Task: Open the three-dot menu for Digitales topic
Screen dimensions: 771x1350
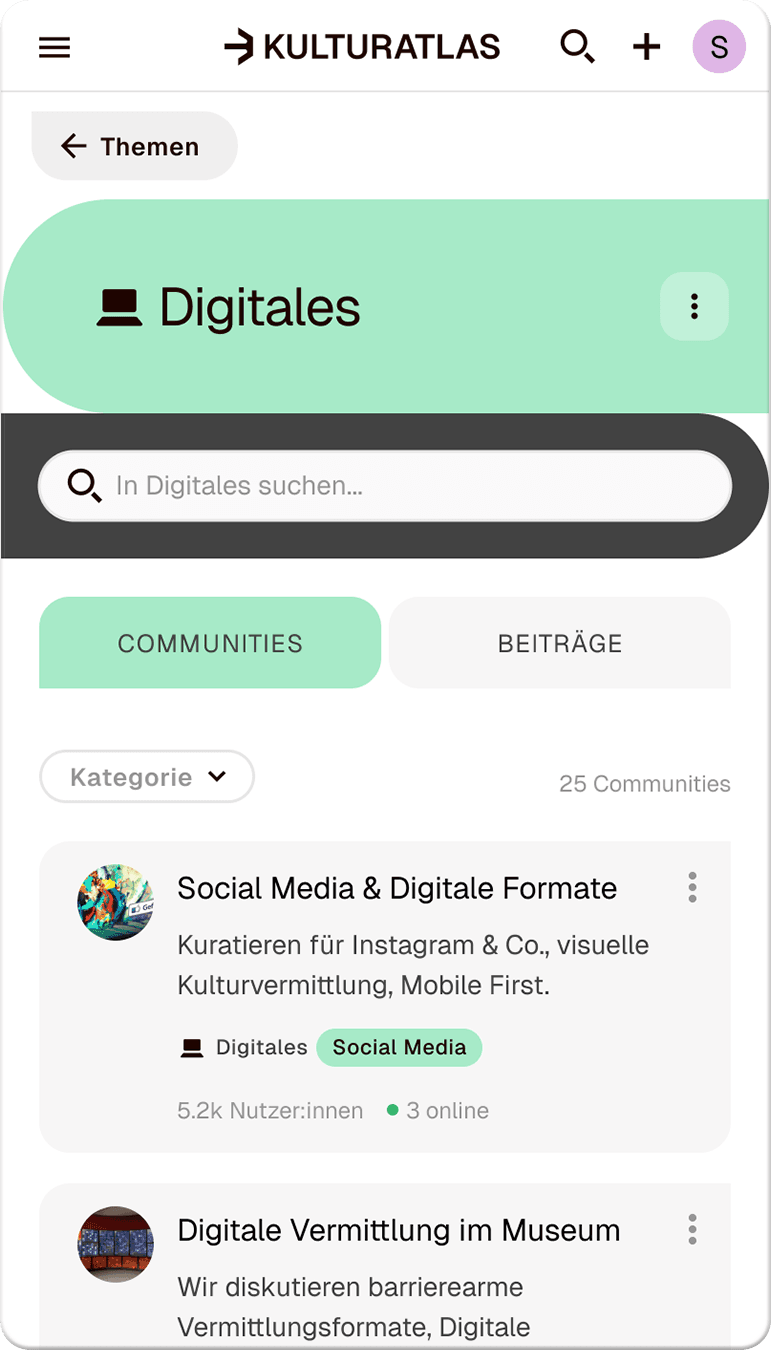Action: pos(694,307)
